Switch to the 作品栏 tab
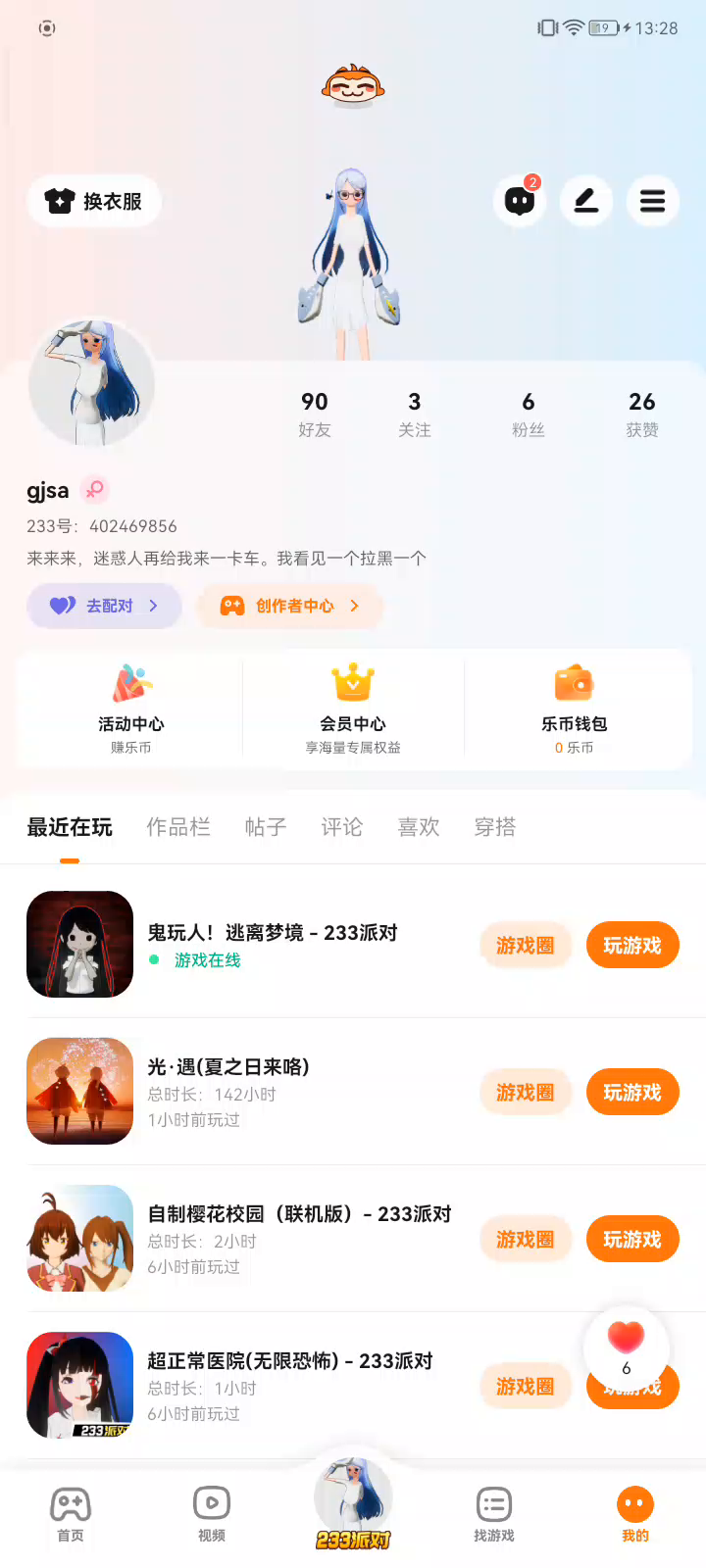The height and width of the screenshot is (1568, 706). tap(178, 827)
